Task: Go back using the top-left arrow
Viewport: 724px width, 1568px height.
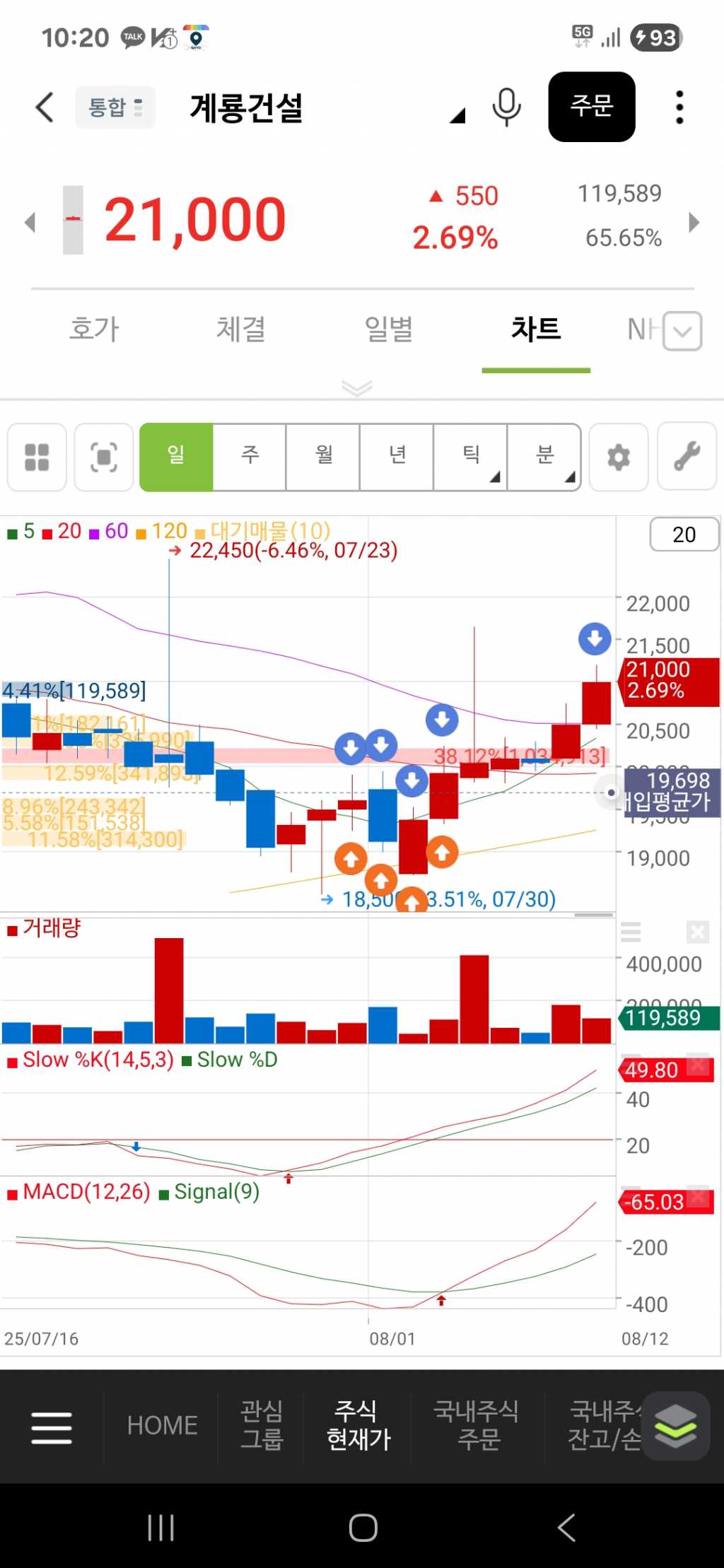Action: pyautogui.click(x=45, y=107)
